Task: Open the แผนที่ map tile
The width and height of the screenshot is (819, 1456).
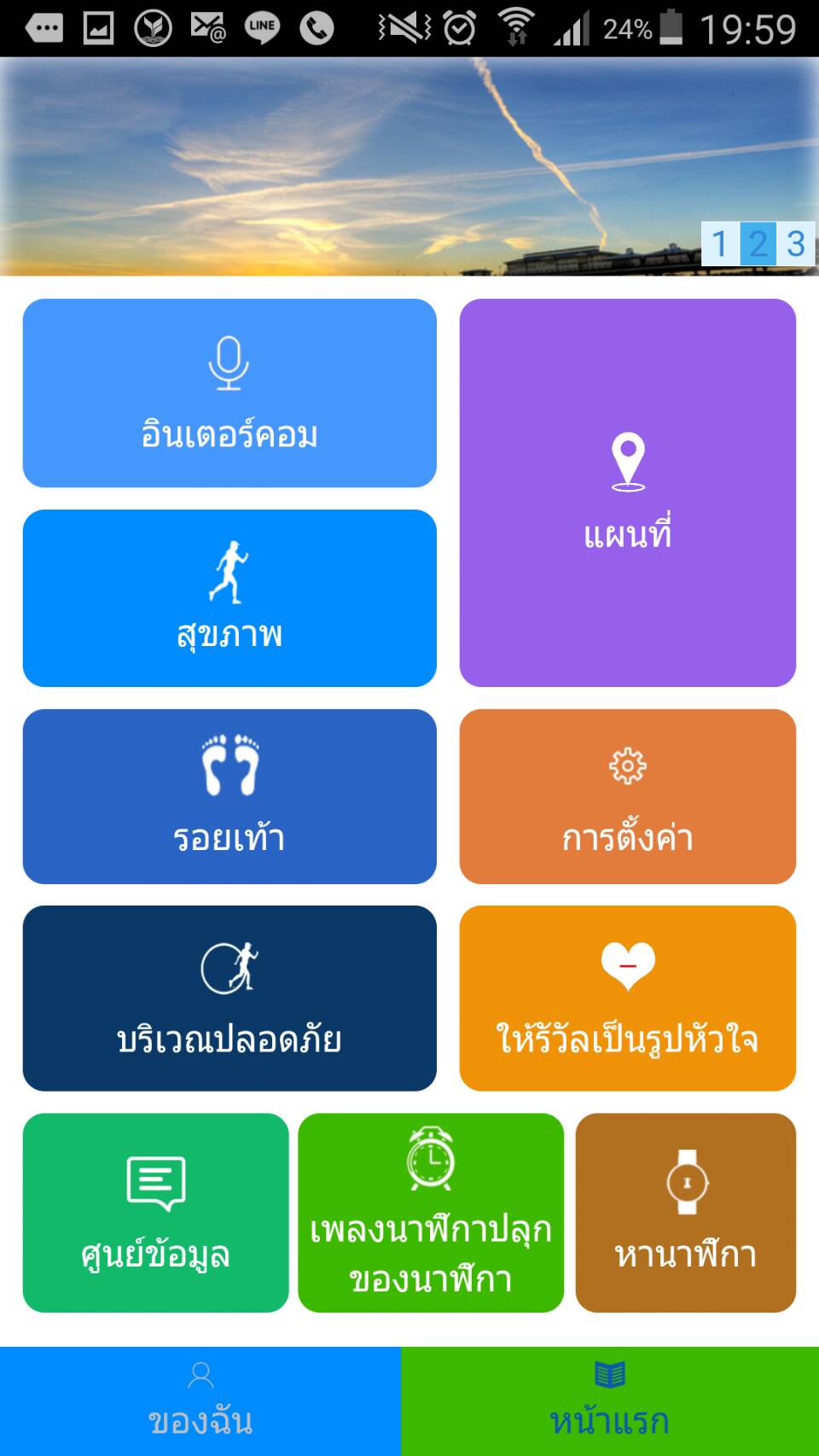Action: pos(627,492)
